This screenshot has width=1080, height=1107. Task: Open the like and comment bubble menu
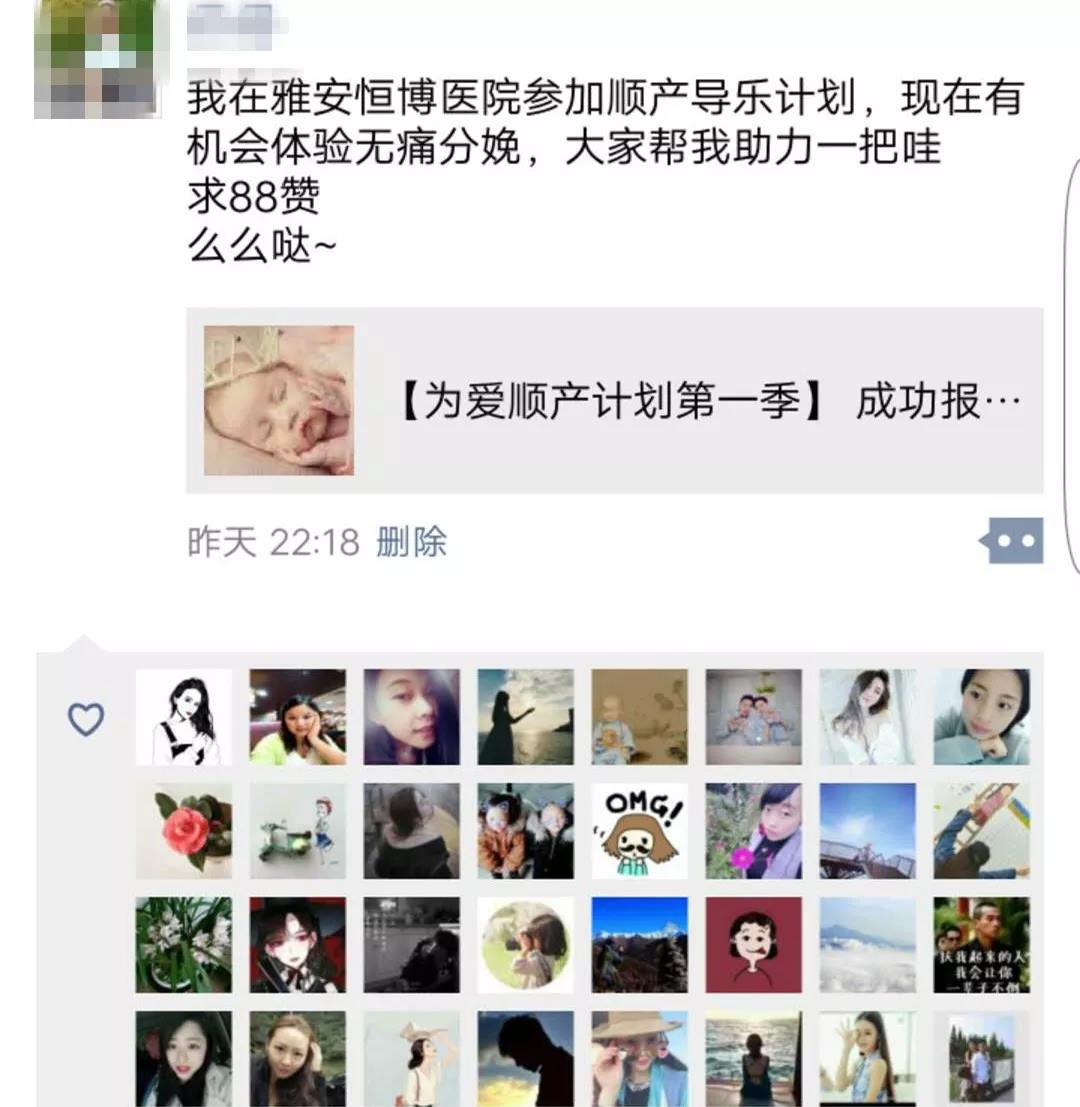point(1011,541)
